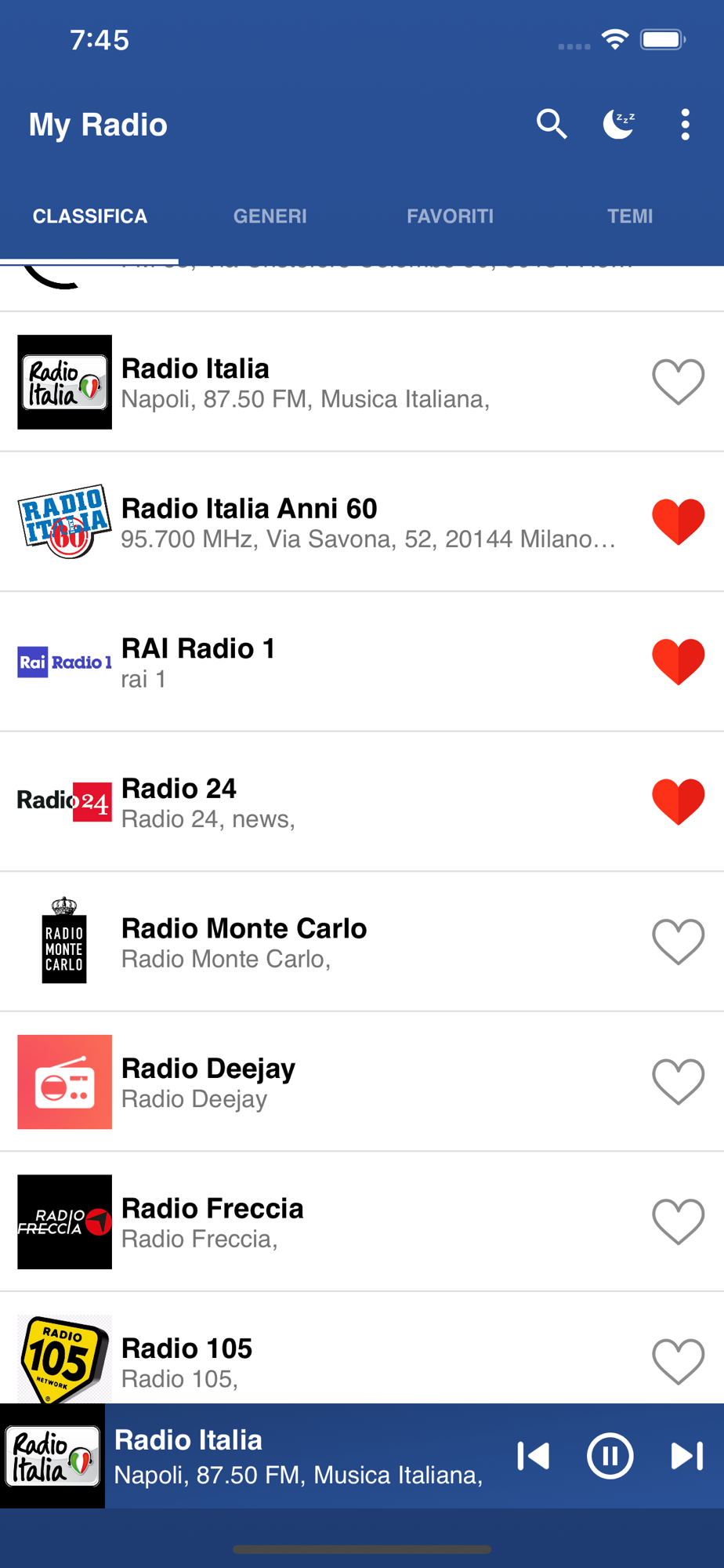Switch to the Generi tab
This screenshot has width=724, height=1568.
point(270,216)
